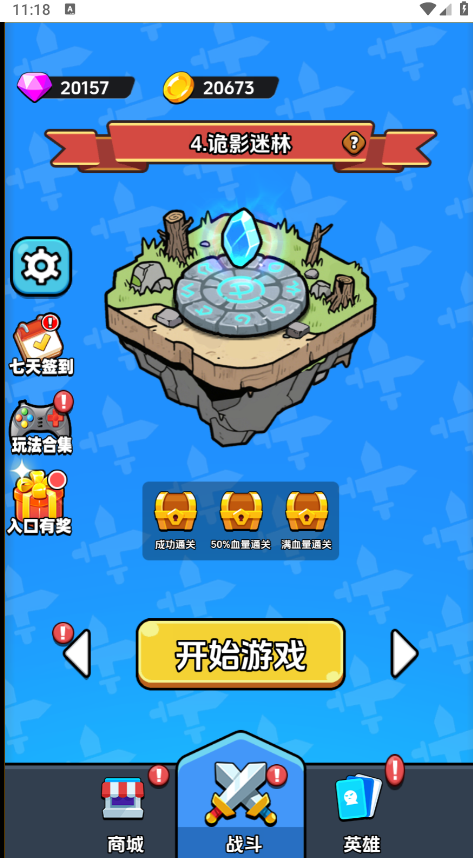Go to previous level with left arrow

click(x=77, y=653)
